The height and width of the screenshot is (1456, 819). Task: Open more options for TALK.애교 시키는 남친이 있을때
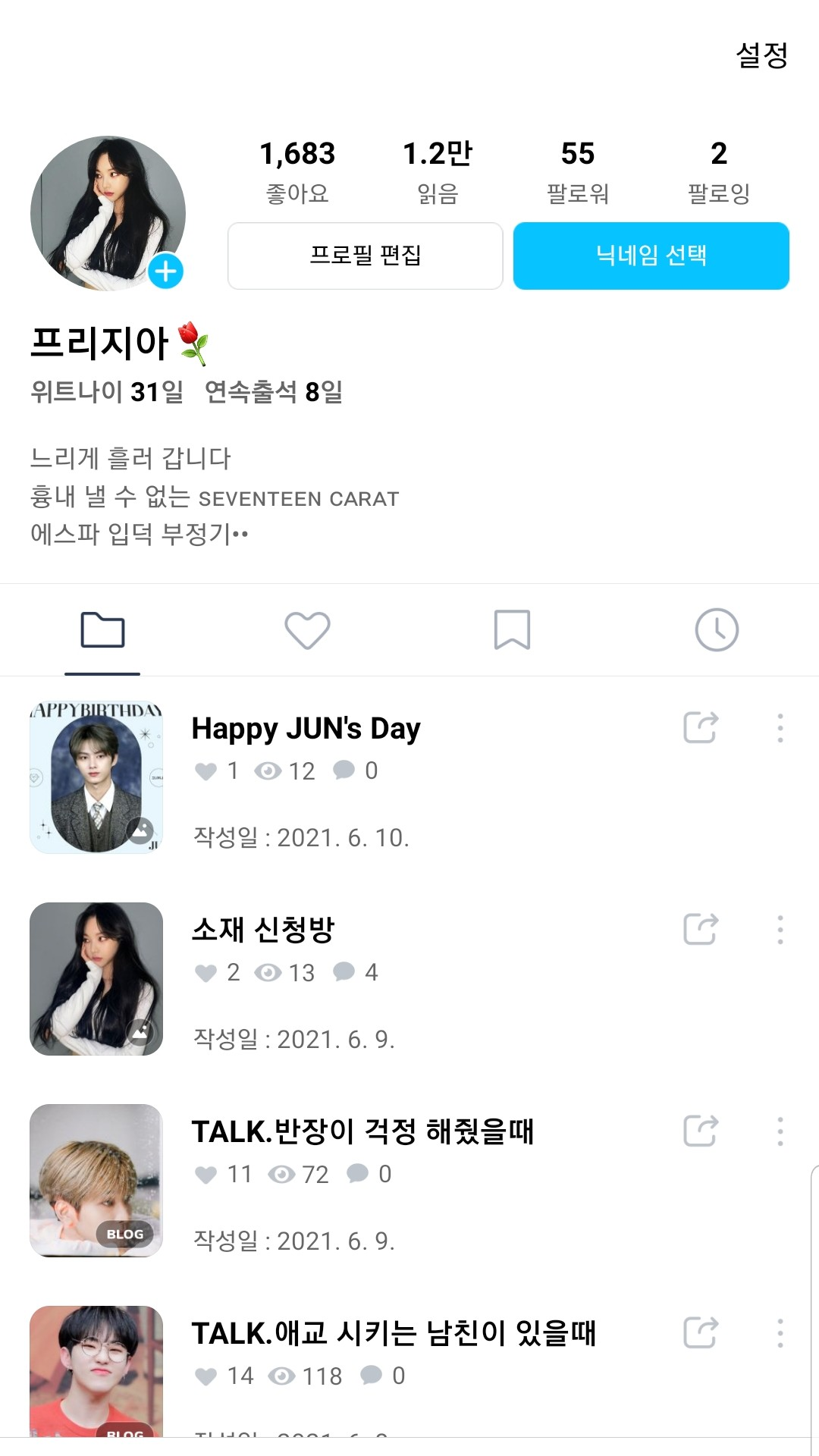tap(780, 1333)
